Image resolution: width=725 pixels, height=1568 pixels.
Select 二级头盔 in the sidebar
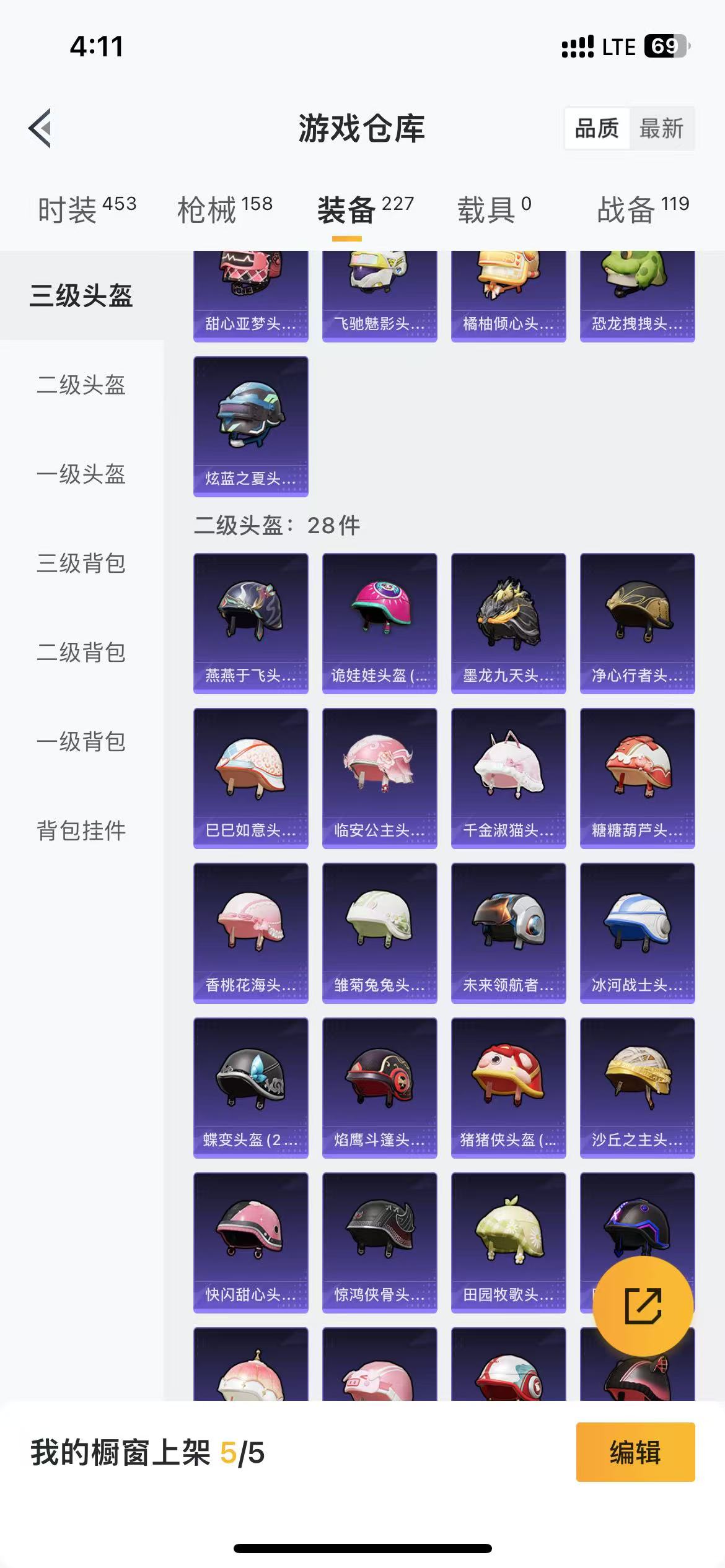pyautogui.click(x=81, y=385)
